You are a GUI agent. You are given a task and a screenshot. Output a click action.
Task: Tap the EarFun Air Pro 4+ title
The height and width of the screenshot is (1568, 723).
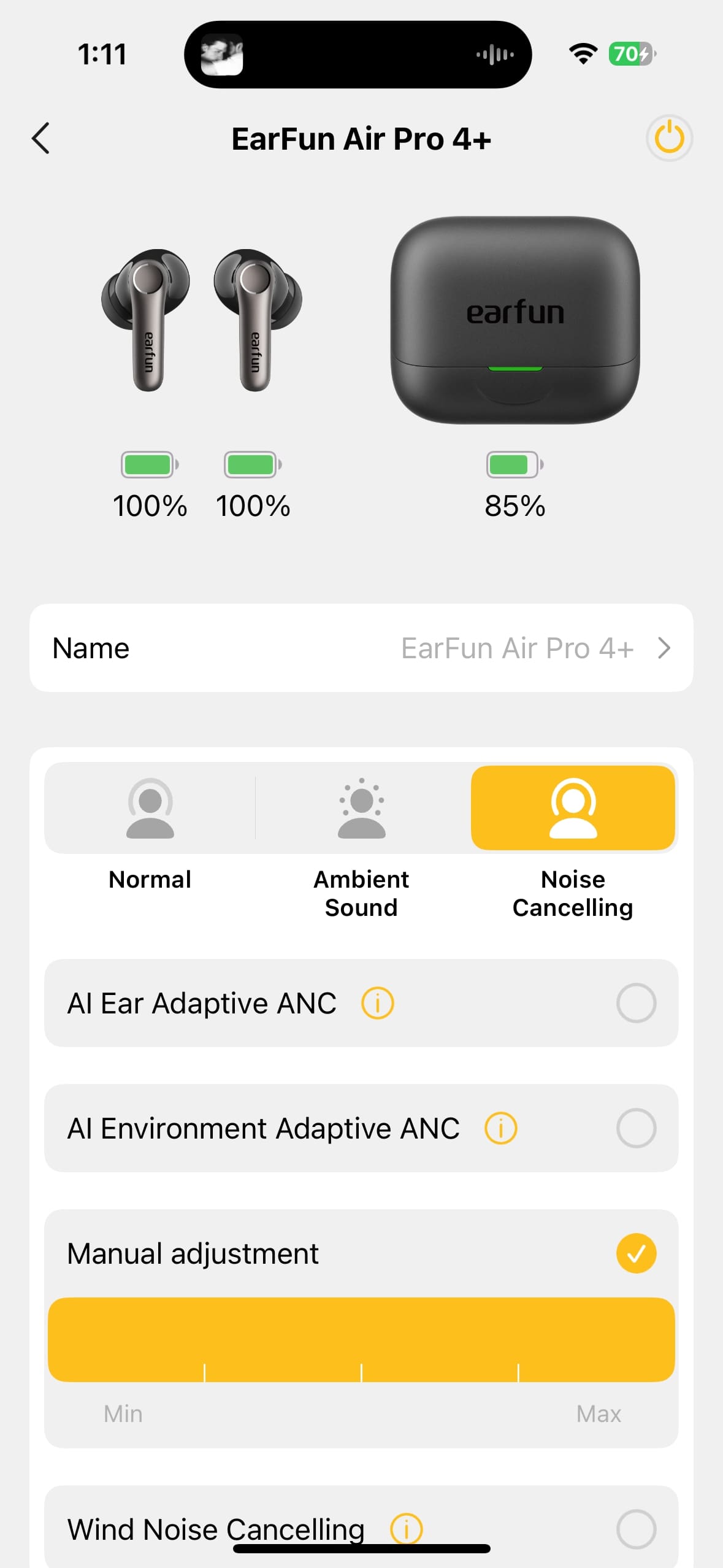click(x=361, y=139)
